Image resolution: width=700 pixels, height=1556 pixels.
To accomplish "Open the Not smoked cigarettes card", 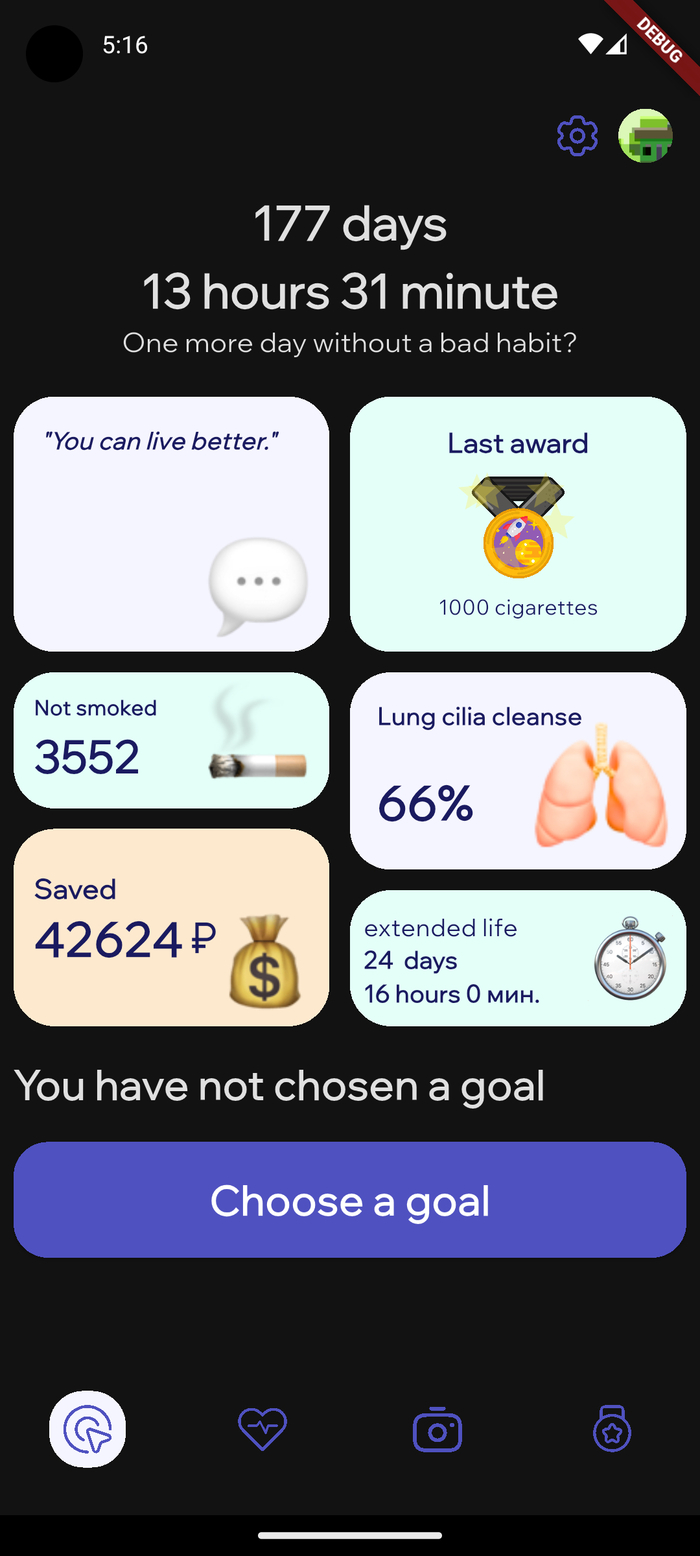I will [171, 740].
